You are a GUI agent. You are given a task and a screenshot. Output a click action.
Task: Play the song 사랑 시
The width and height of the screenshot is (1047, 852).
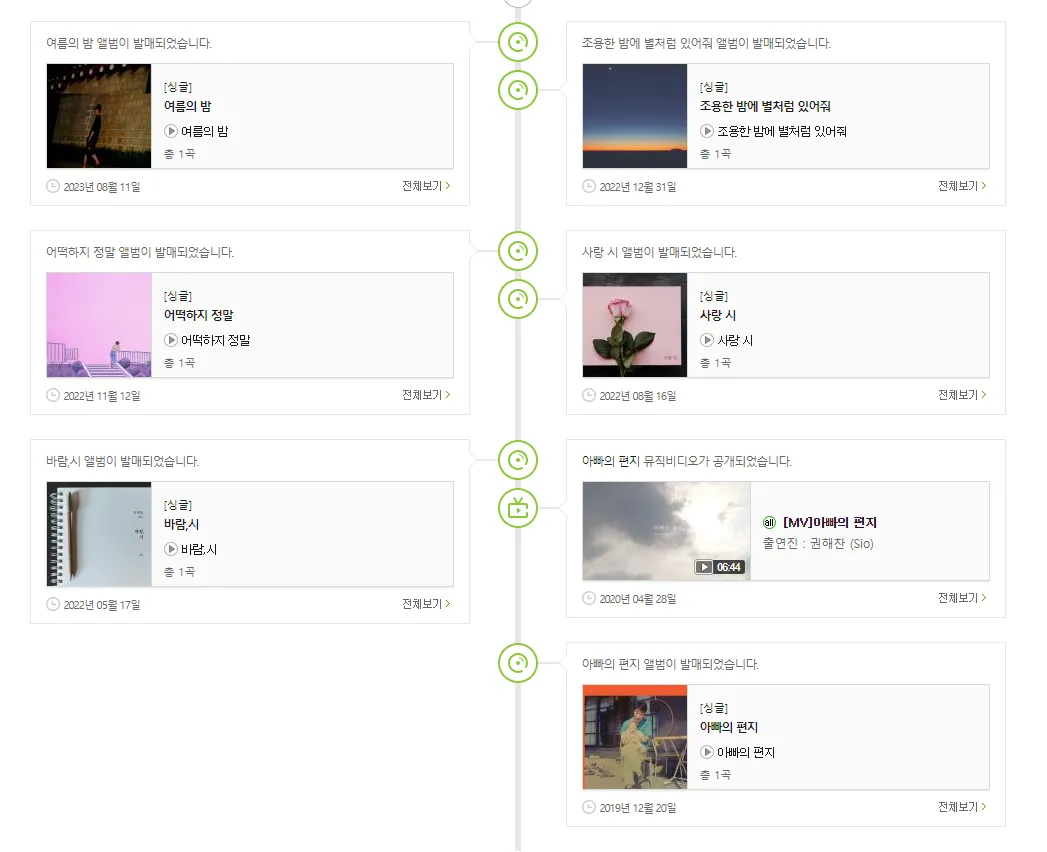click(x=707, y=340)
